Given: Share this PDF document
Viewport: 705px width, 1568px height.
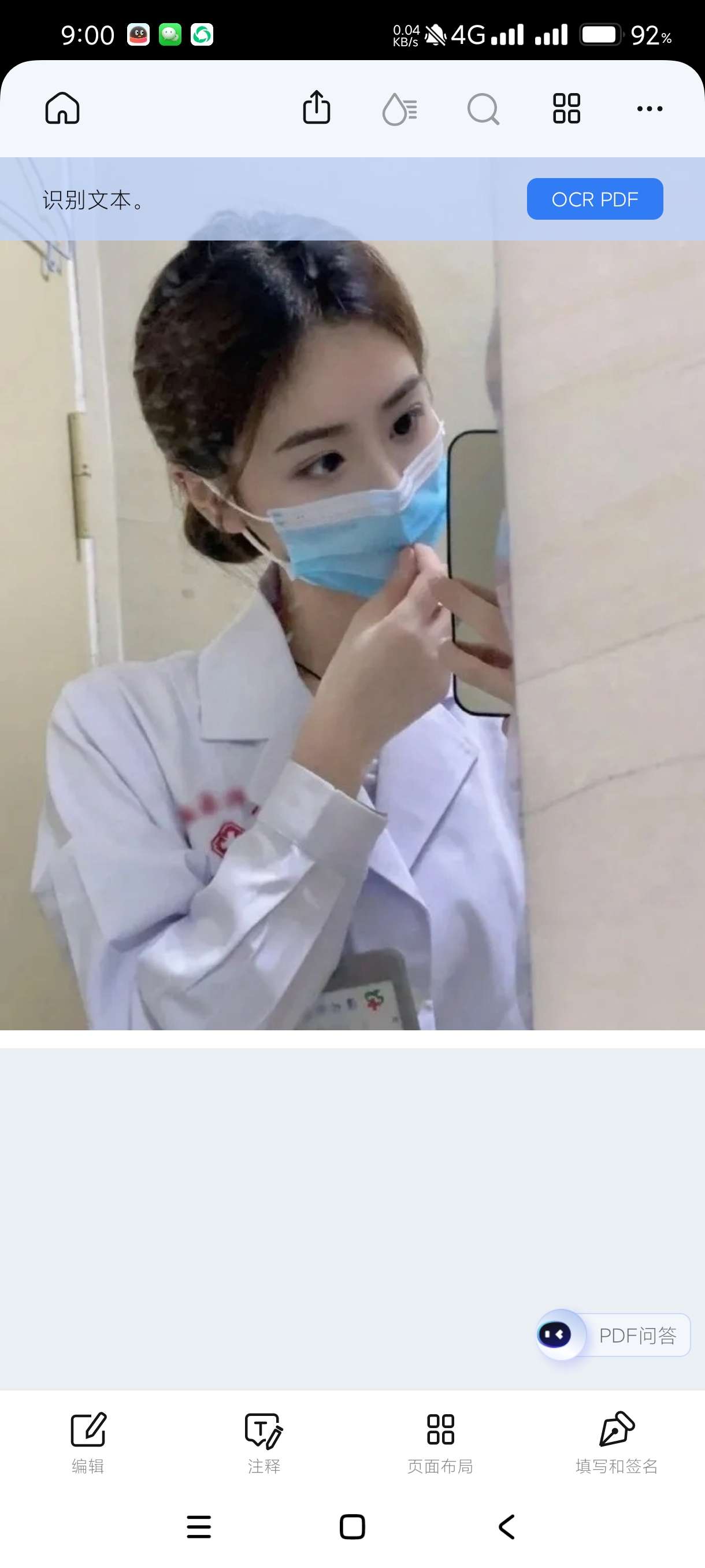Looking at the screenshot, I should (316, 108).
